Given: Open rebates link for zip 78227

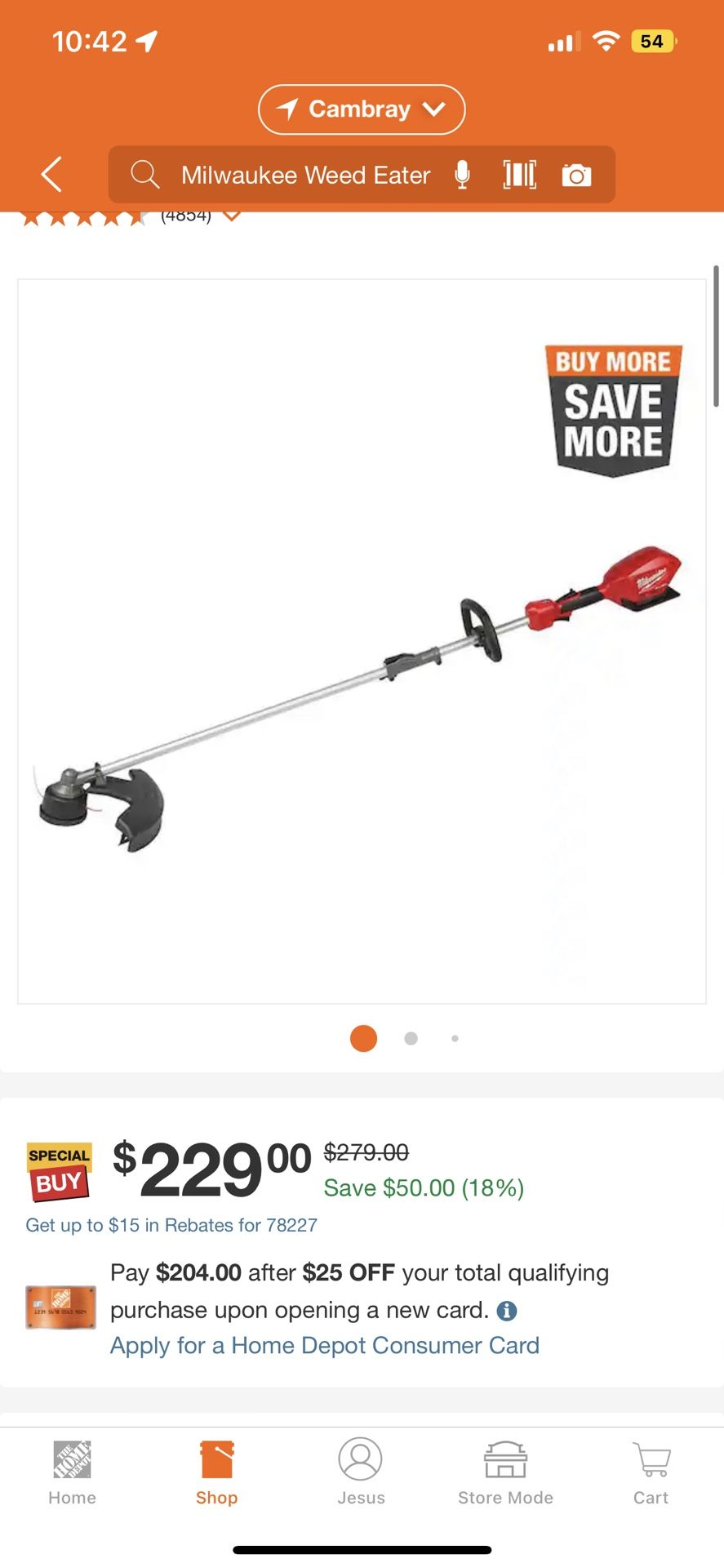Looking at the screenshot, I should [171, 1225].
